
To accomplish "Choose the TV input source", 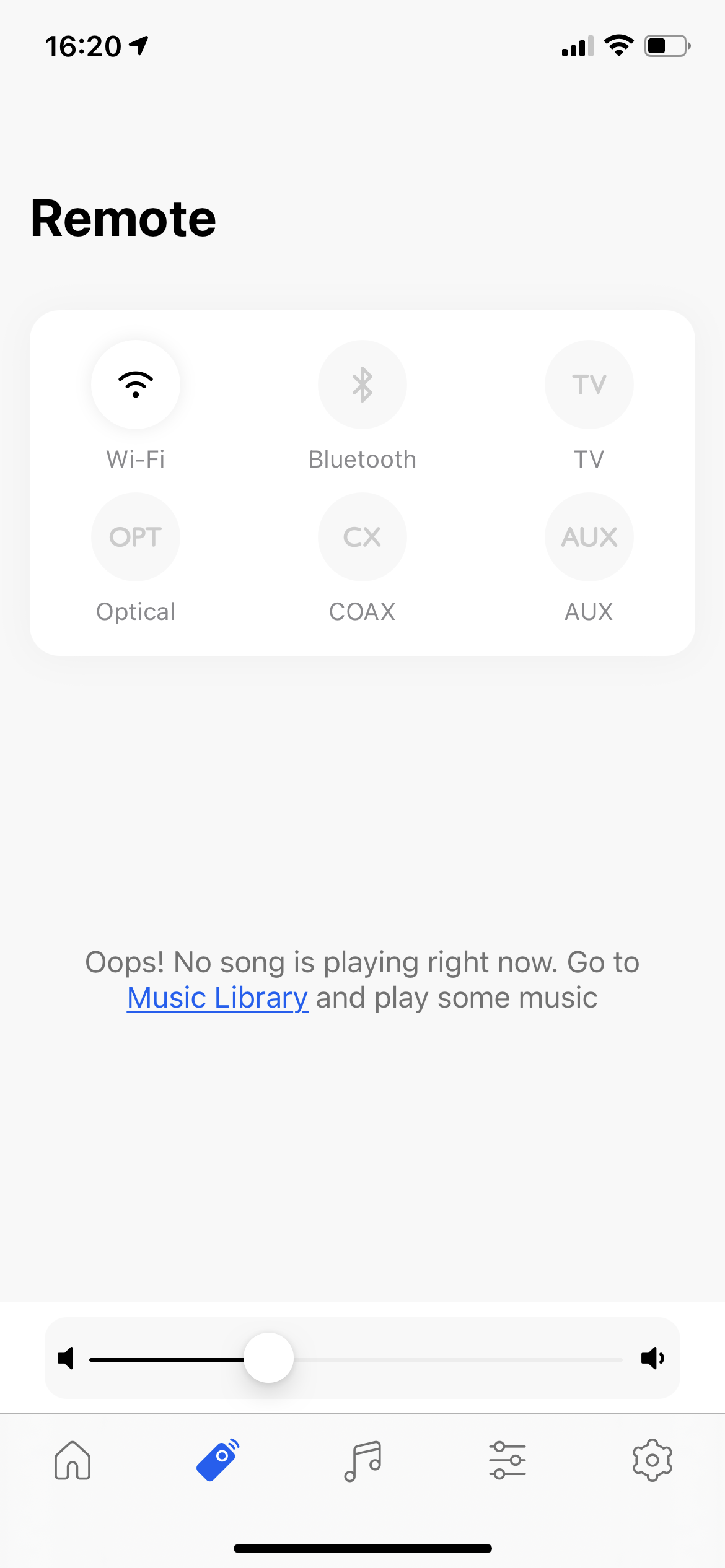I will 589,385.
